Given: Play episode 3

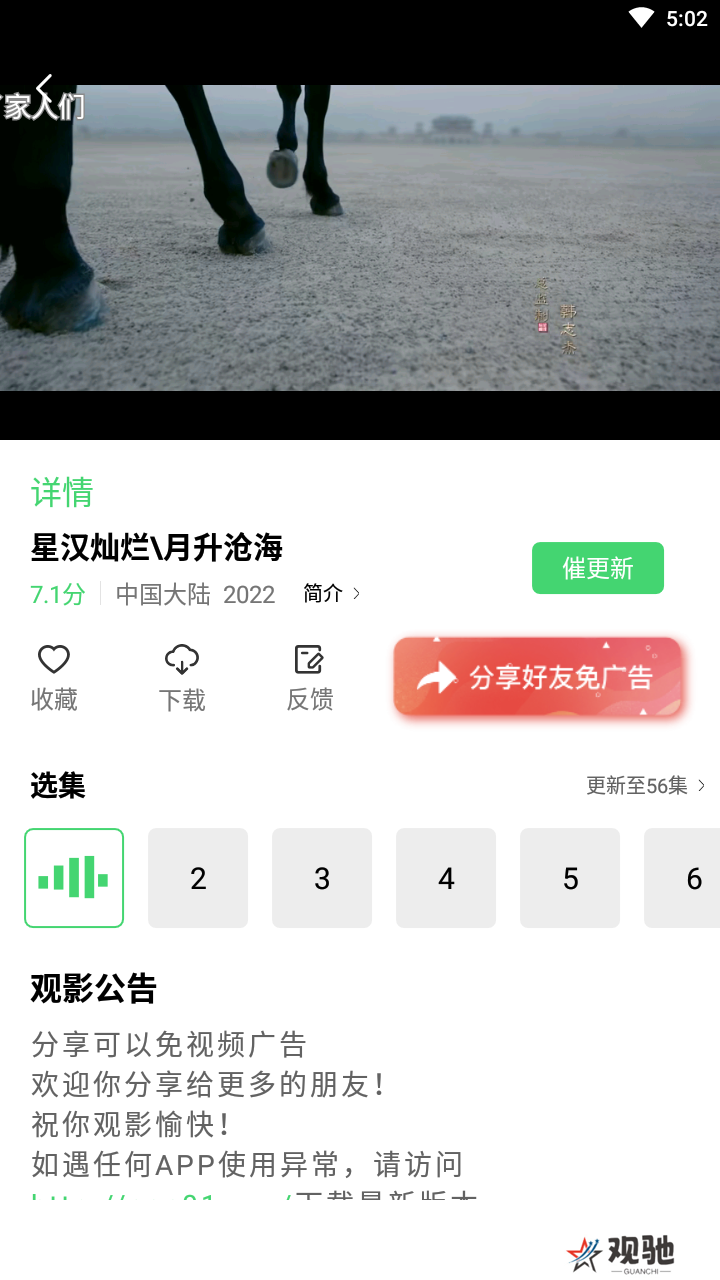Looking at the screenshot, I should tap(322, 878).
